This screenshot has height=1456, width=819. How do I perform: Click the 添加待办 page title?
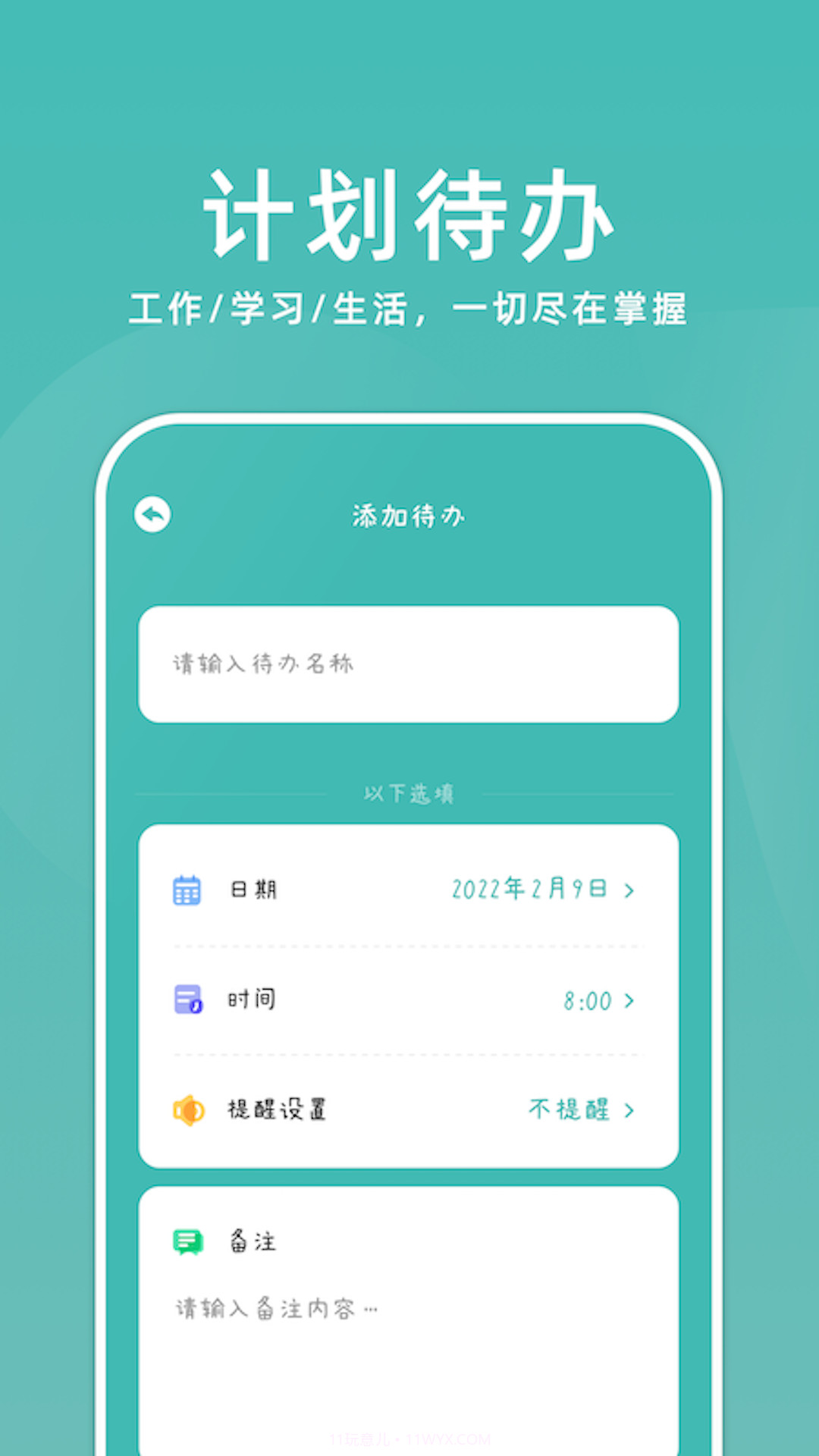(408, 514)
